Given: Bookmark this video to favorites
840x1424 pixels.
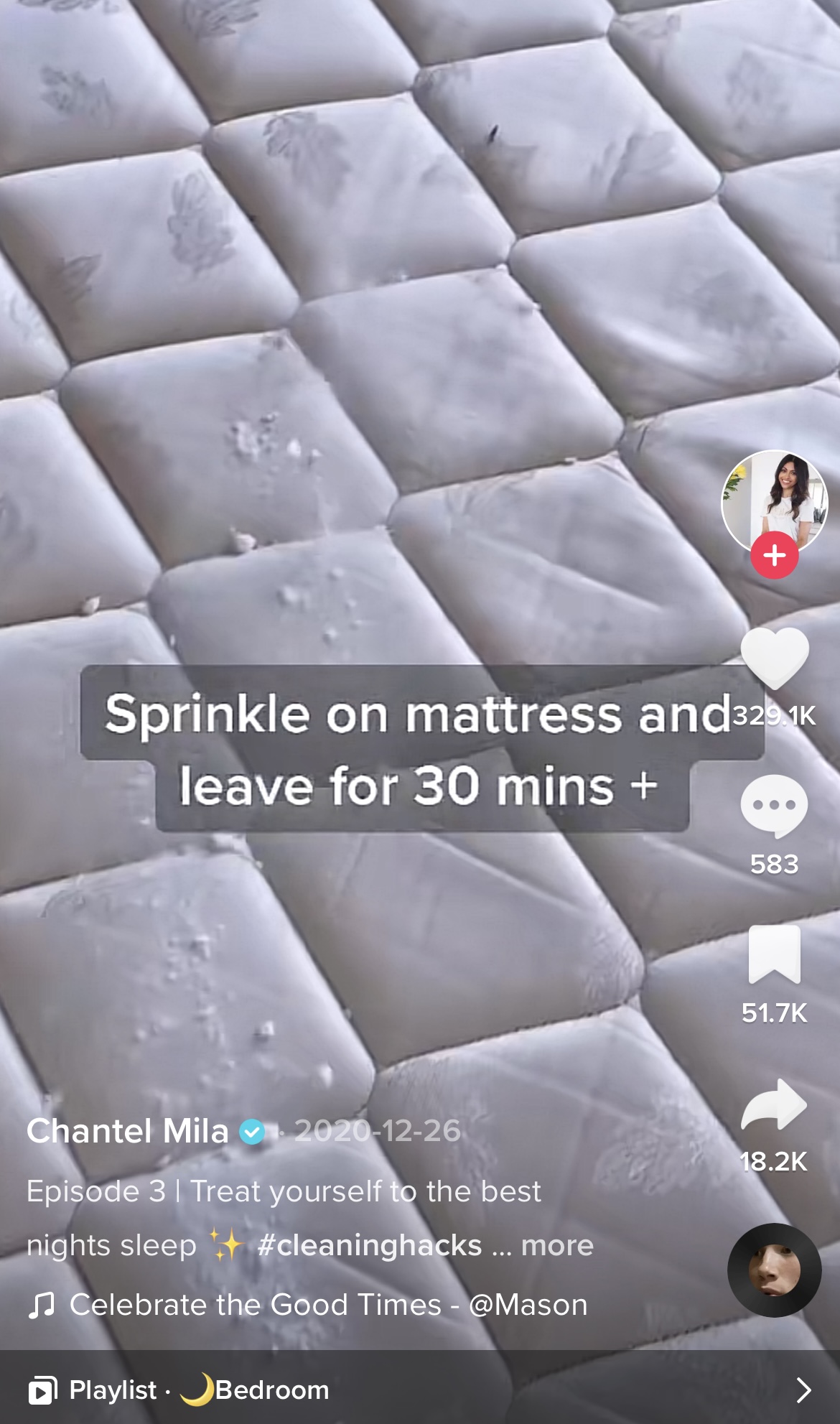Looking at the screenshot, I should 774,954.
